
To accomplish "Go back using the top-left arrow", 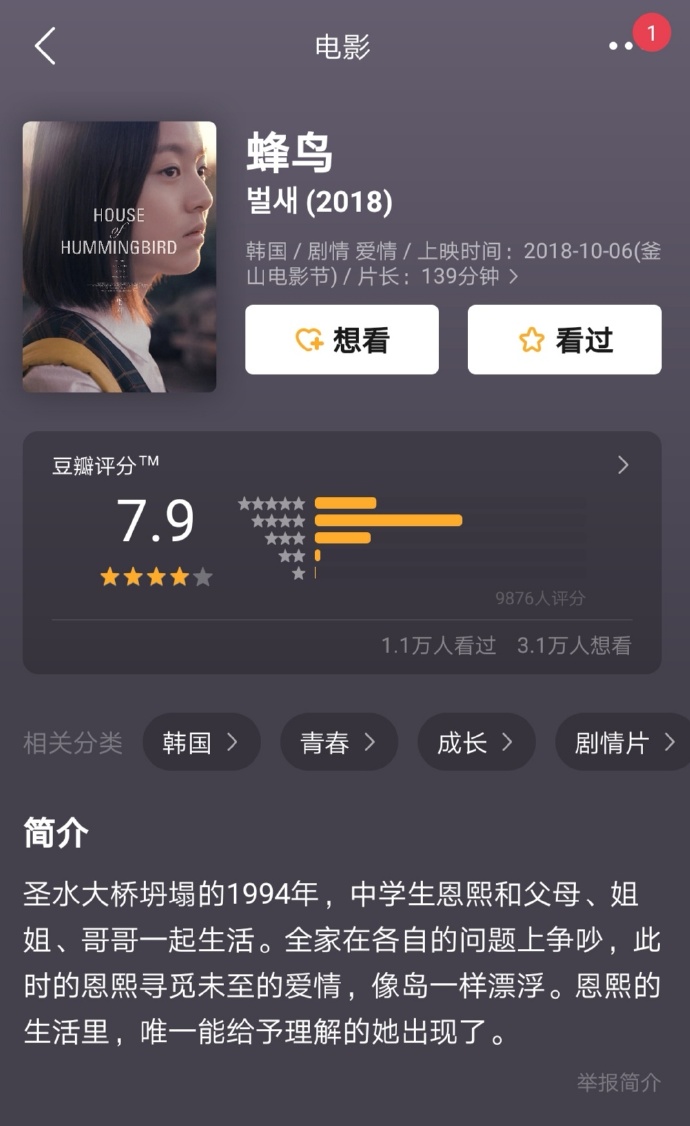I will pos(45,47).
